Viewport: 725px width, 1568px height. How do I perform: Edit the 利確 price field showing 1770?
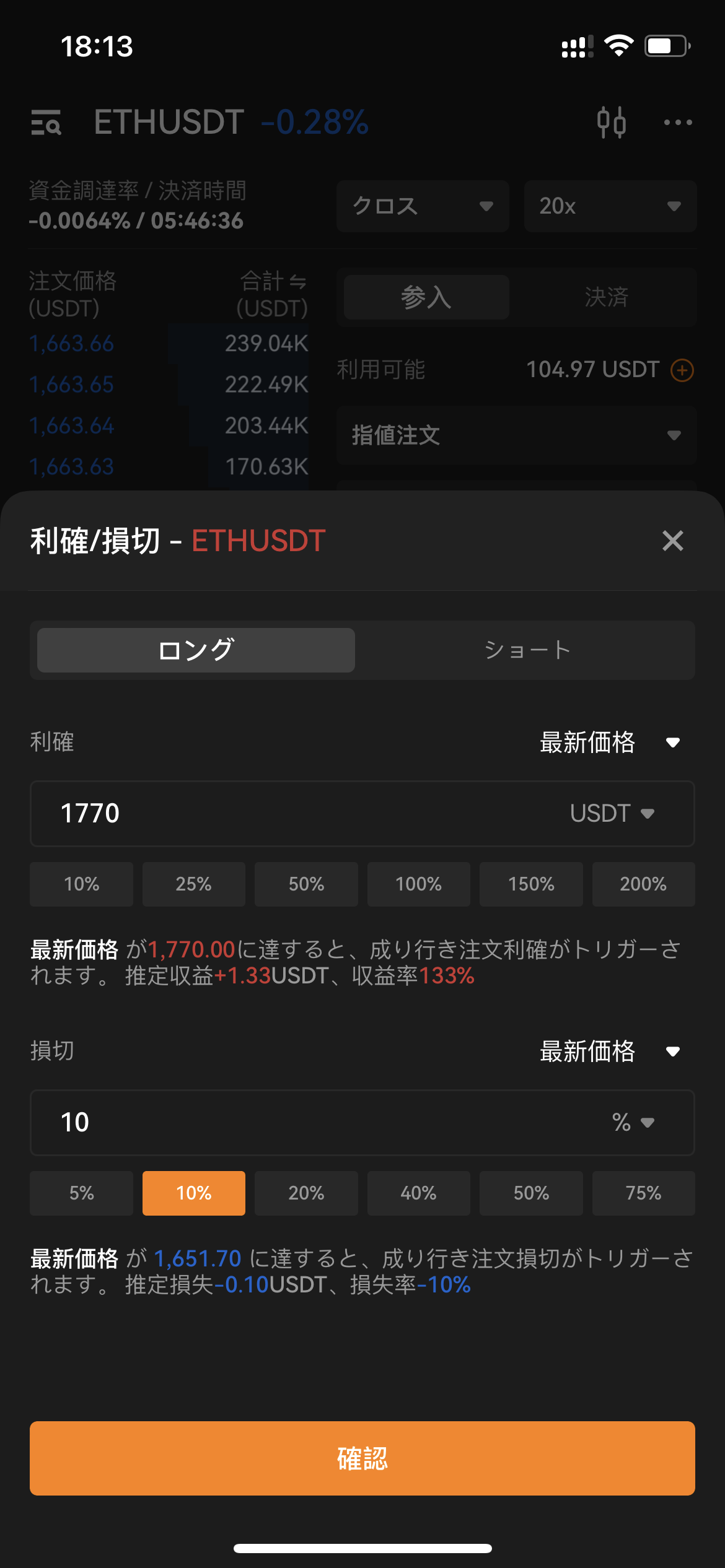click(279, 813)
